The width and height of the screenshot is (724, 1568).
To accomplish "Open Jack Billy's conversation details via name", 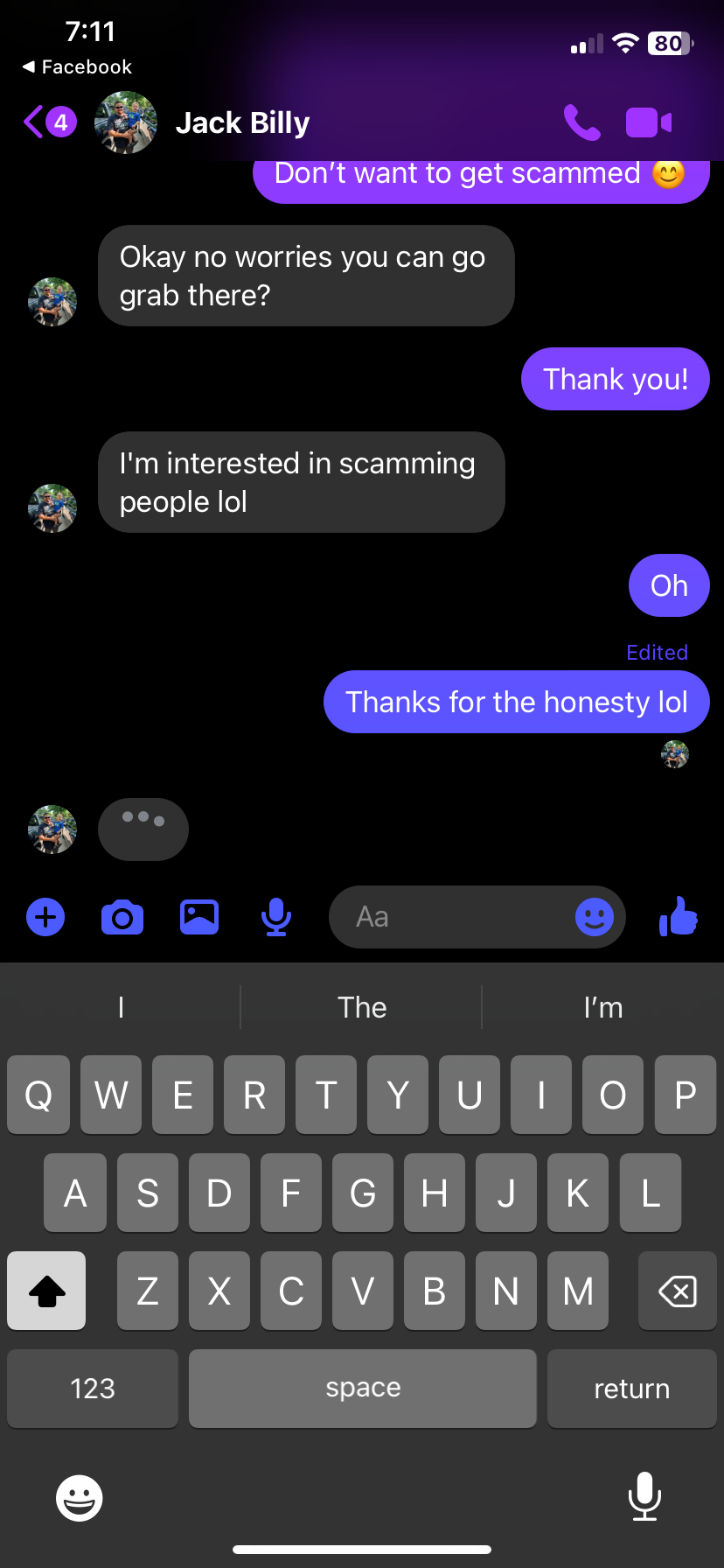I will pyautogui.click(x=242, y=122).
